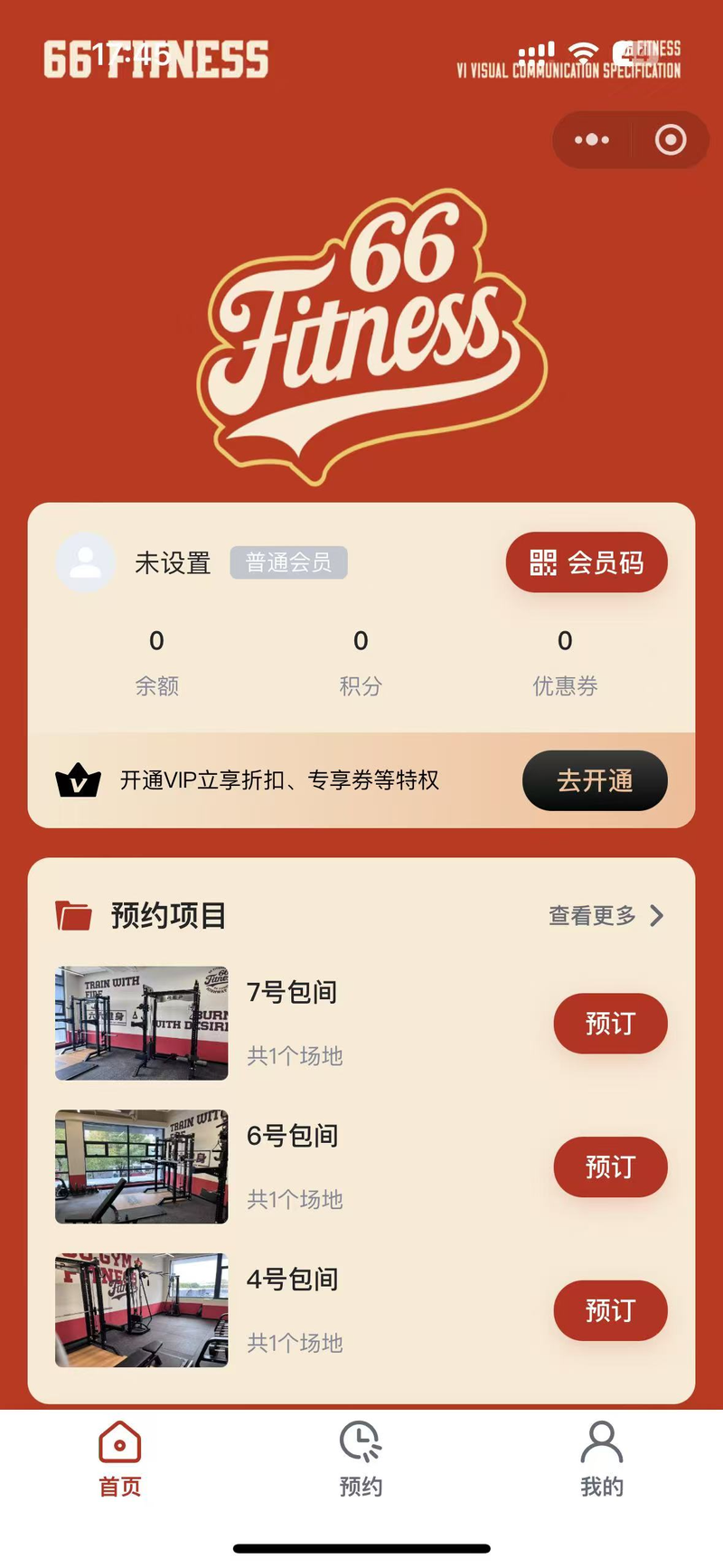
Task: Open the mini program more options menu
Action: tap(592, 140)
